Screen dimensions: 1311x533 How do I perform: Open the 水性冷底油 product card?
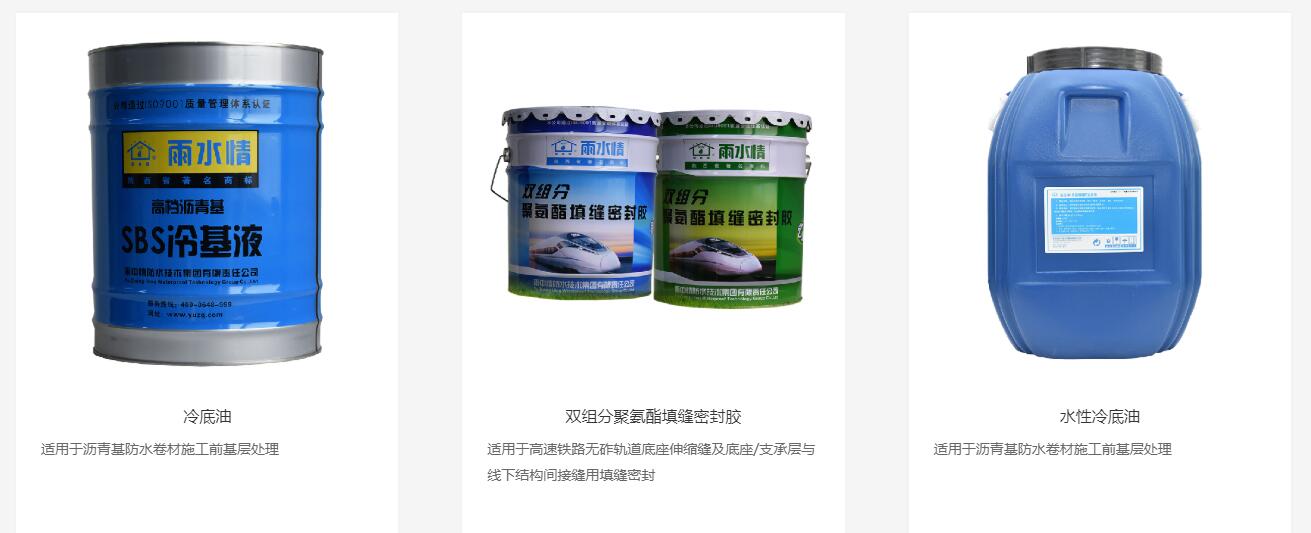coord(1099,416)
